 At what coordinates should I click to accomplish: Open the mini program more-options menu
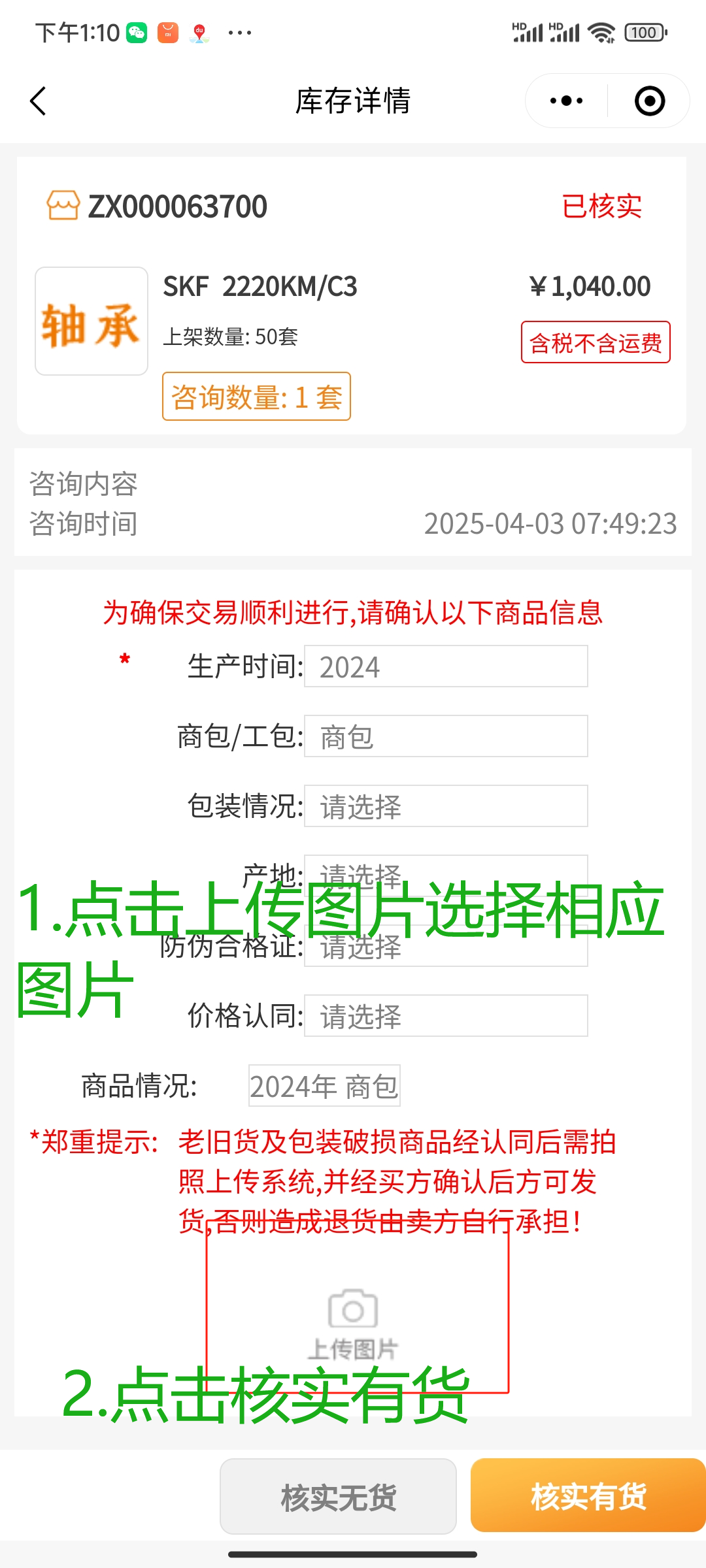point(566,101)
